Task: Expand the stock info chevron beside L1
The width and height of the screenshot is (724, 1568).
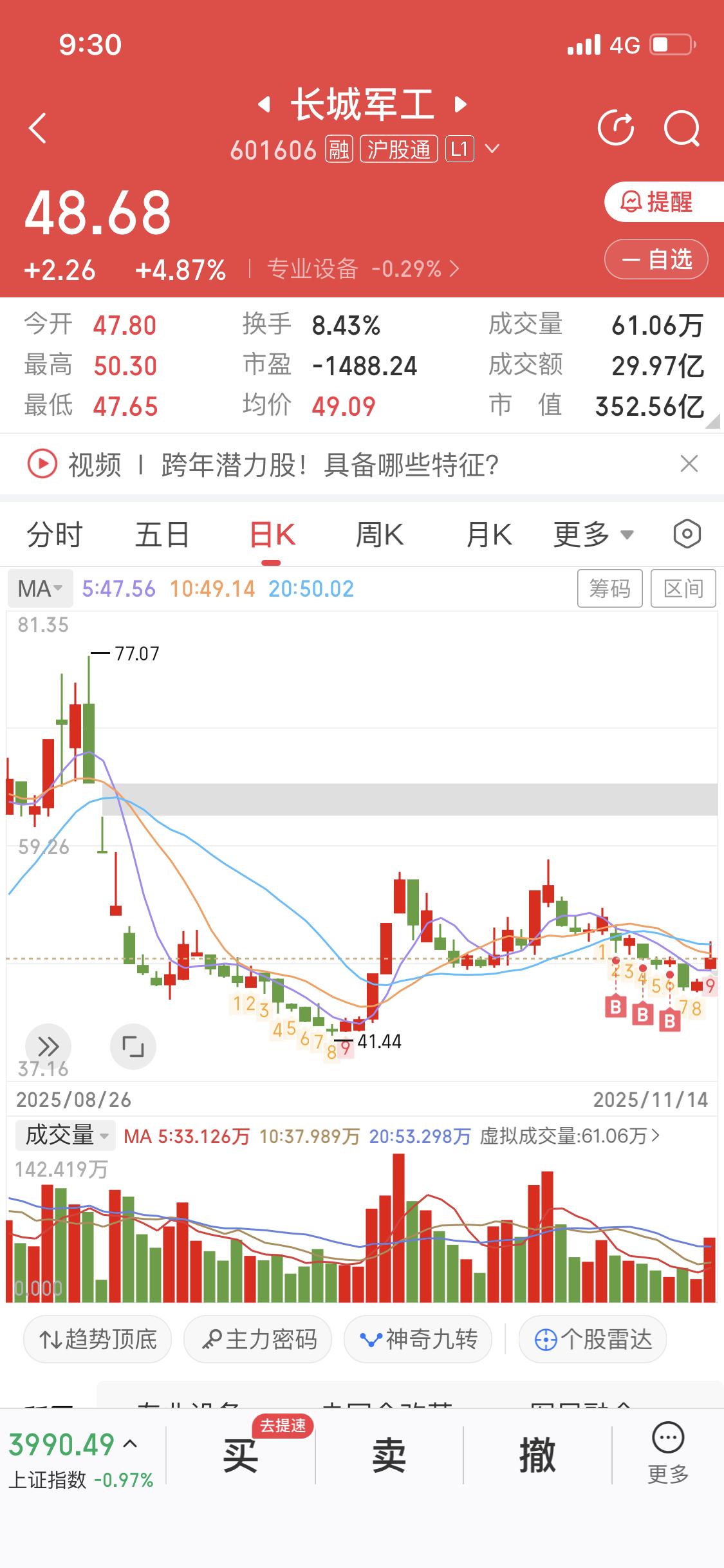Action: pos(492,149)
